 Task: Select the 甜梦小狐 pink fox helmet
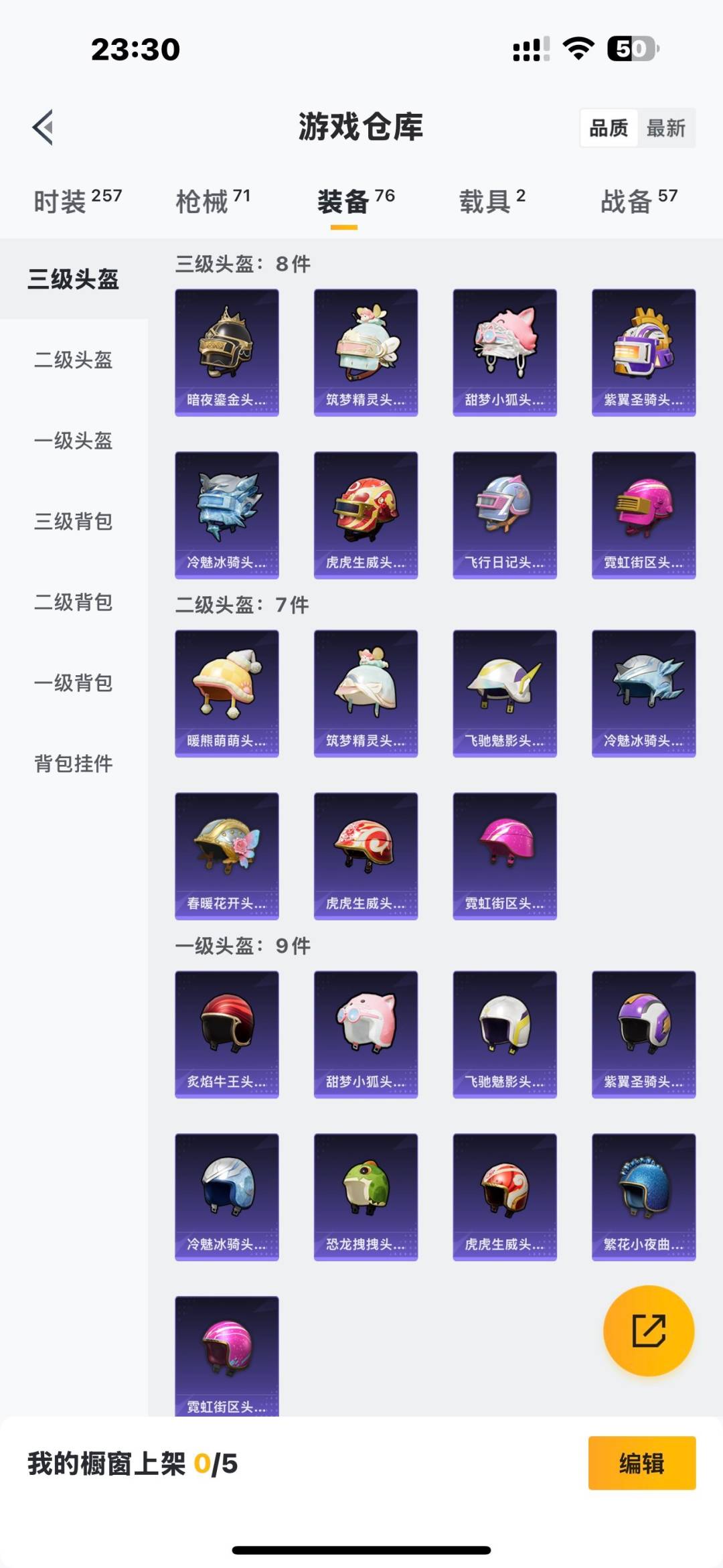click(x=503, y=352)
